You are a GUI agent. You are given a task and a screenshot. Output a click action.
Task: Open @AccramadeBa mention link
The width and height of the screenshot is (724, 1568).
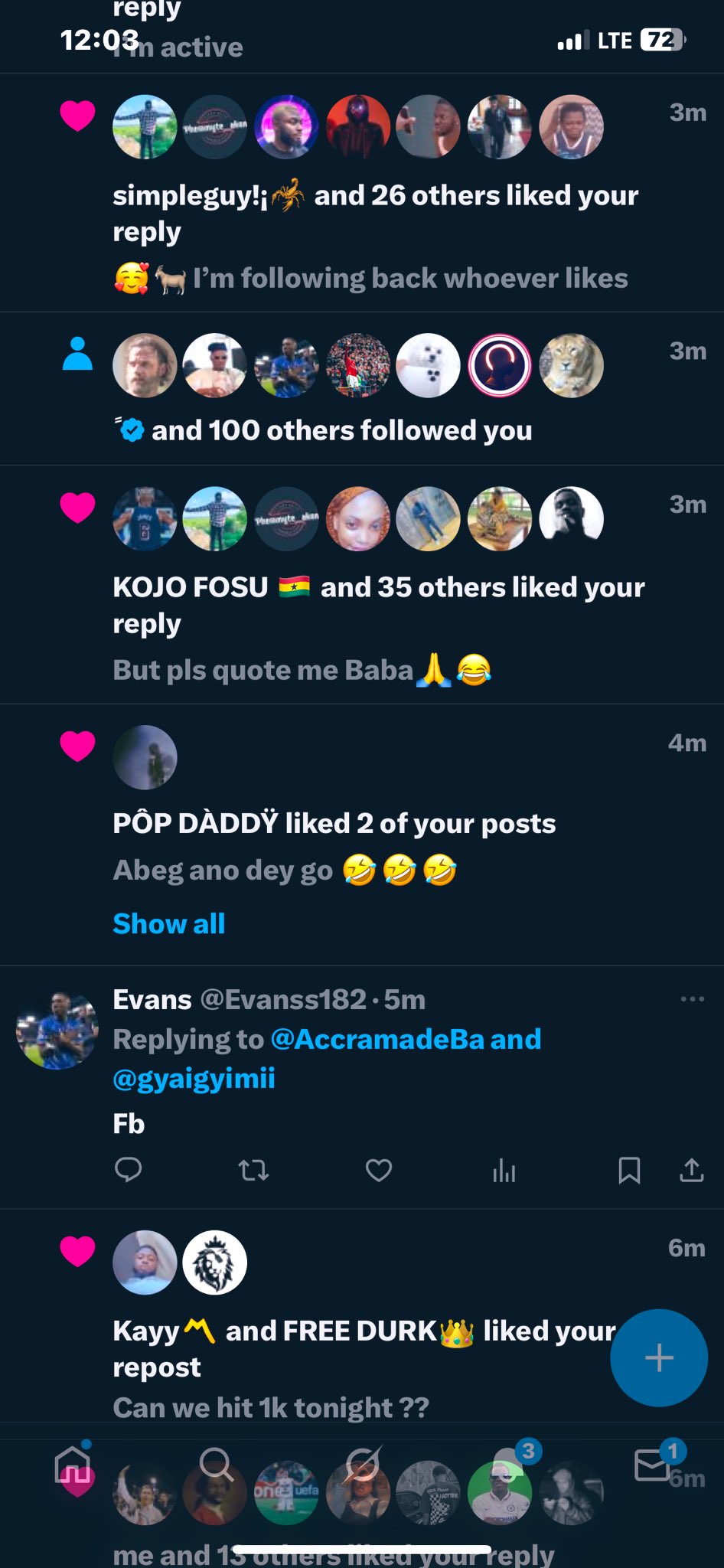378,1039
